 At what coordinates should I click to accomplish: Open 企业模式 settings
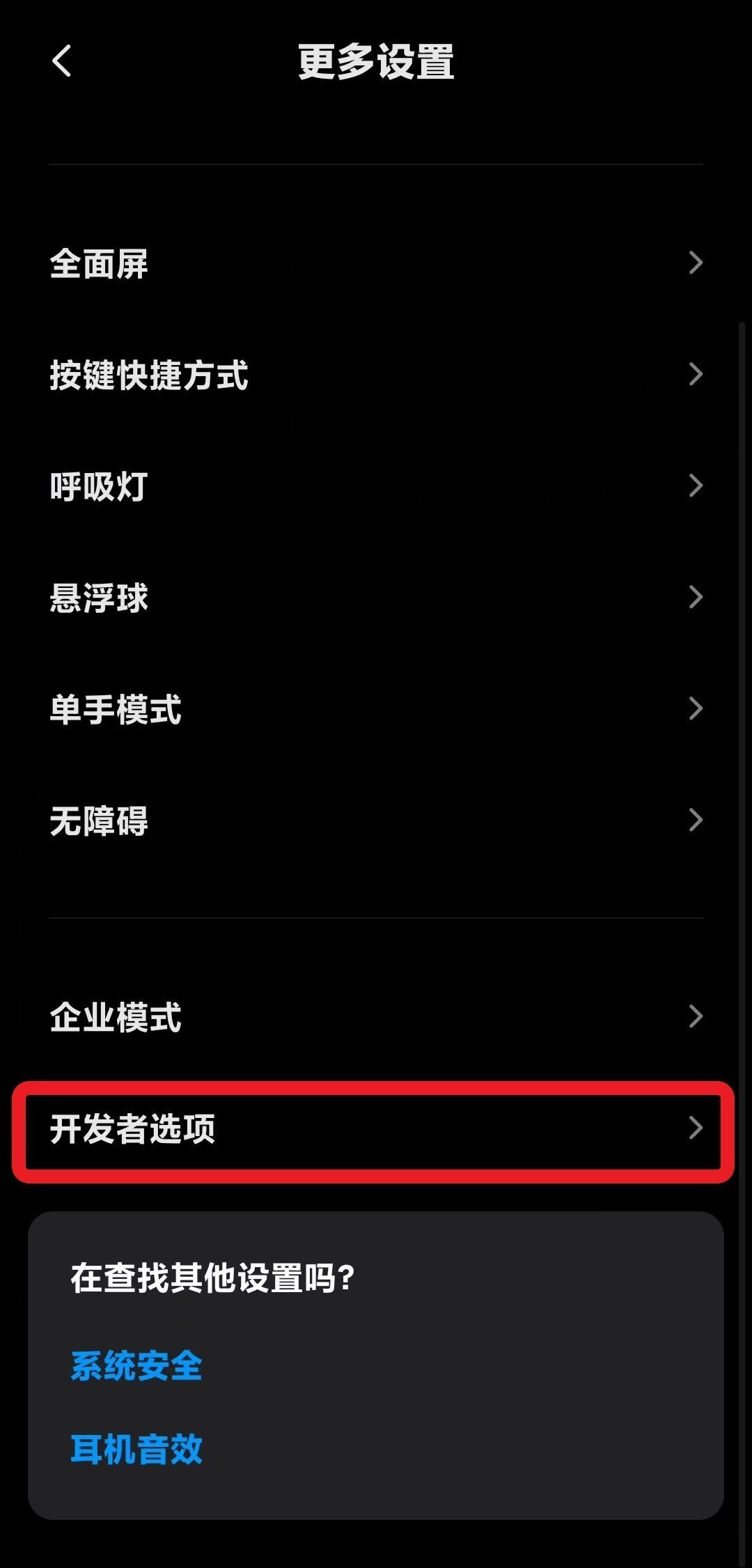pos(376,1017)
